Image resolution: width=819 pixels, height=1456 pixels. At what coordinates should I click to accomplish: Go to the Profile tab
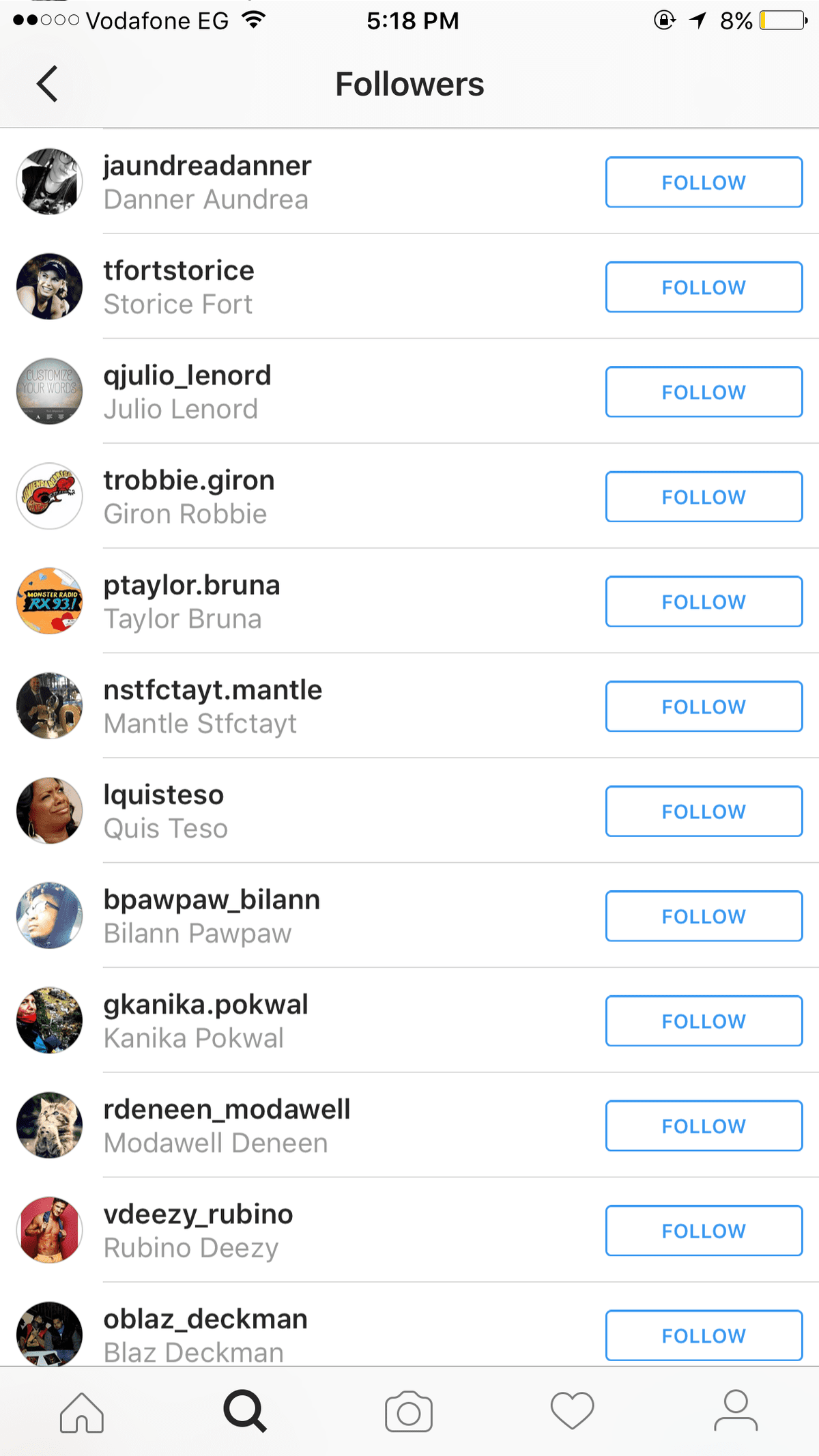coord(736,1412)
